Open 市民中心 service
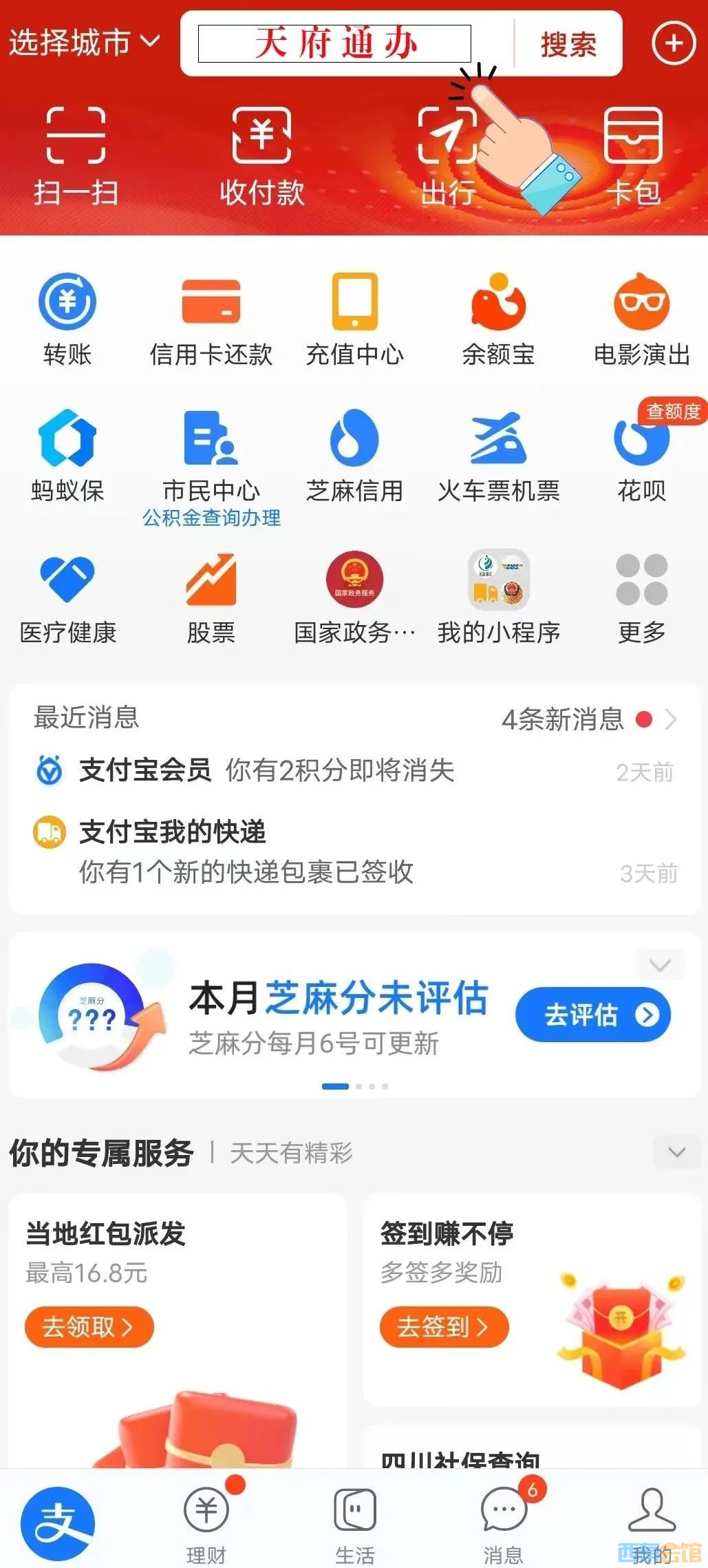 (x=211, y=456)
